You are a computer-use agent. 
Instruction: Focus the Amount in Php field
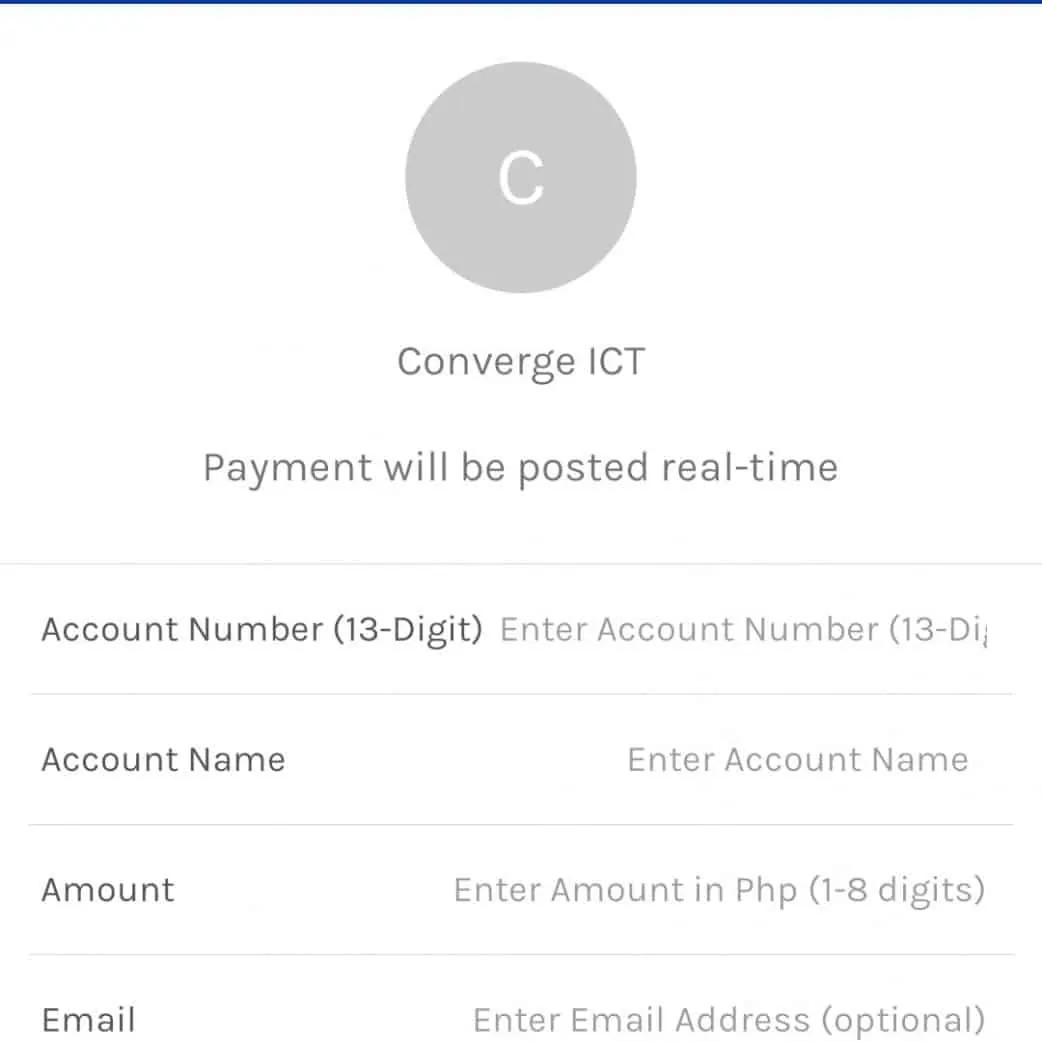pos(719,890)
